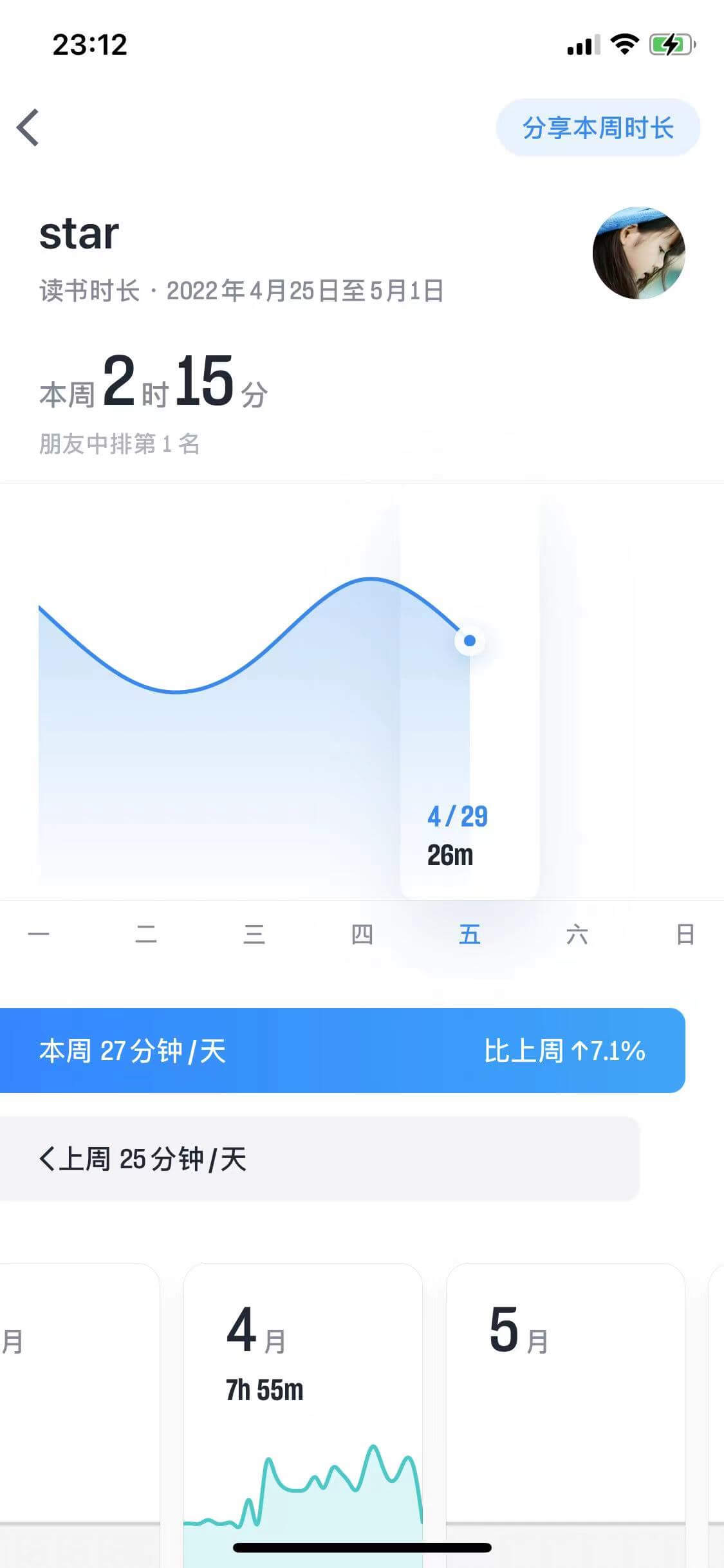Viewport: 724px width, 1568px height.
Task: Tap 分享本周时长 to share this week's reading time
Action: pyautogui.click(x=597, y=127)
